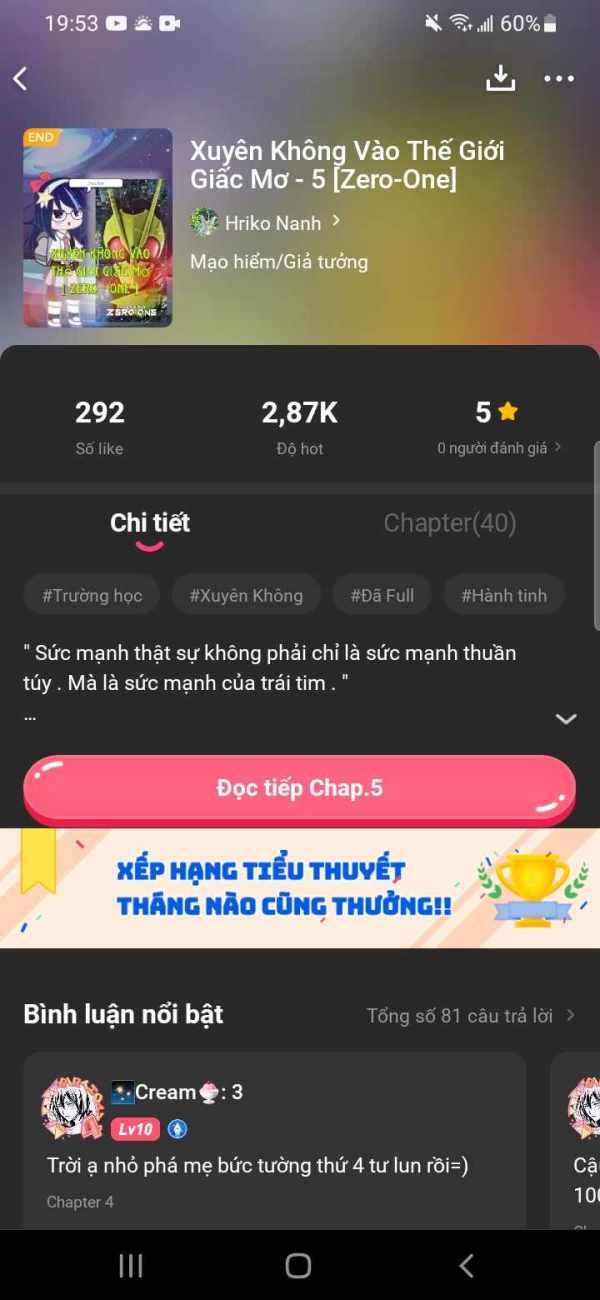Open the Xếp hạng tiểu thuyết banner
The width and height of the screenshot is (600, 1300).
[300, 887]
